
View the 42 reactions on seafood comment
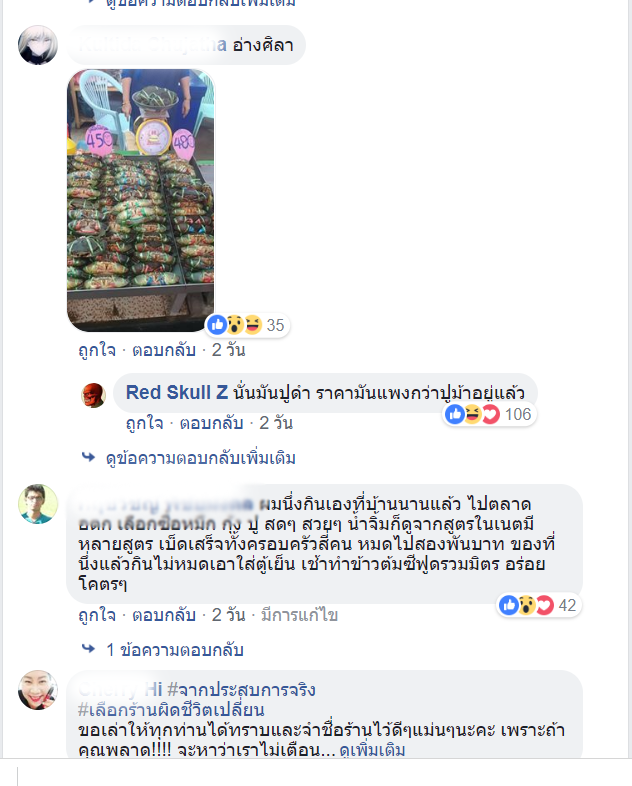tap(539, 605)
